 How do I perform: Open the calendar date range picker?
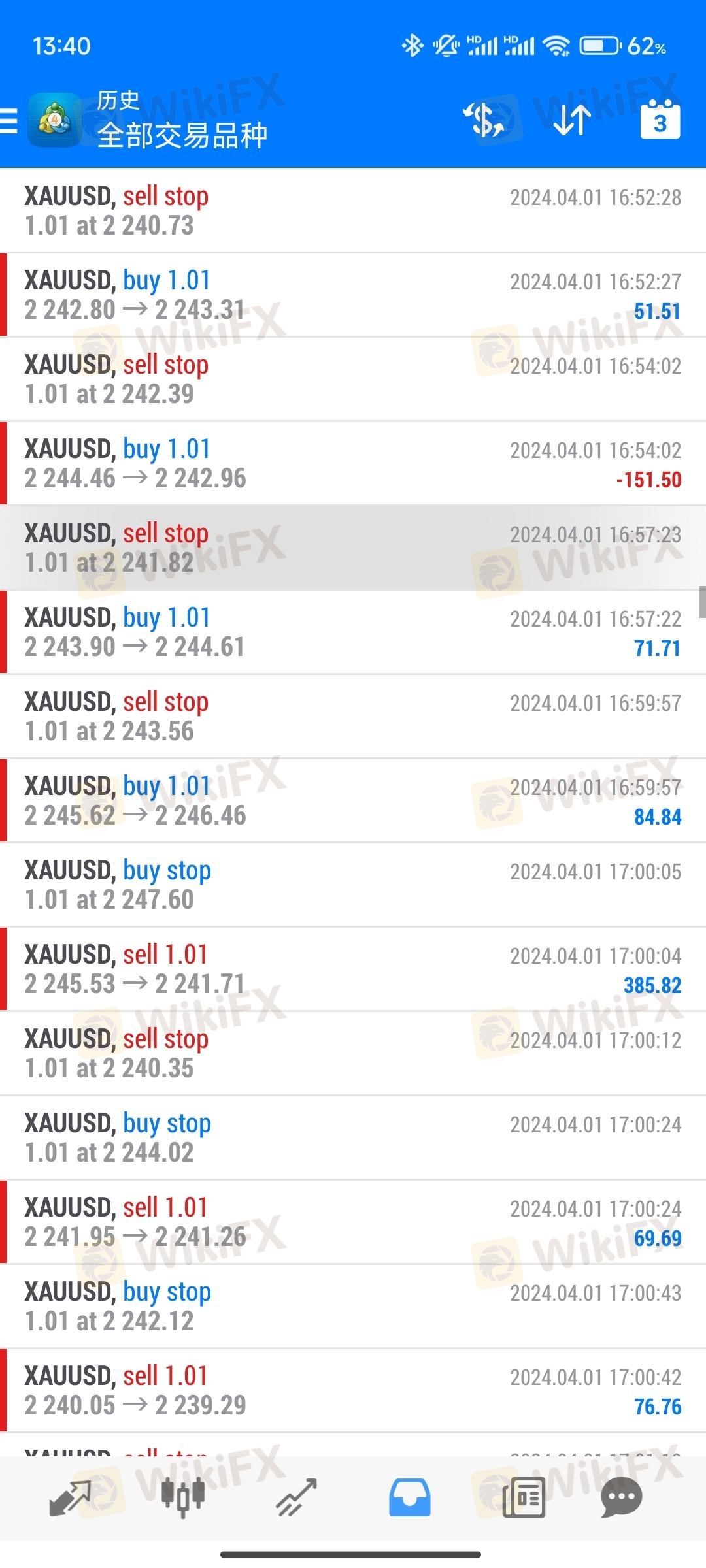tap(660, 120)
